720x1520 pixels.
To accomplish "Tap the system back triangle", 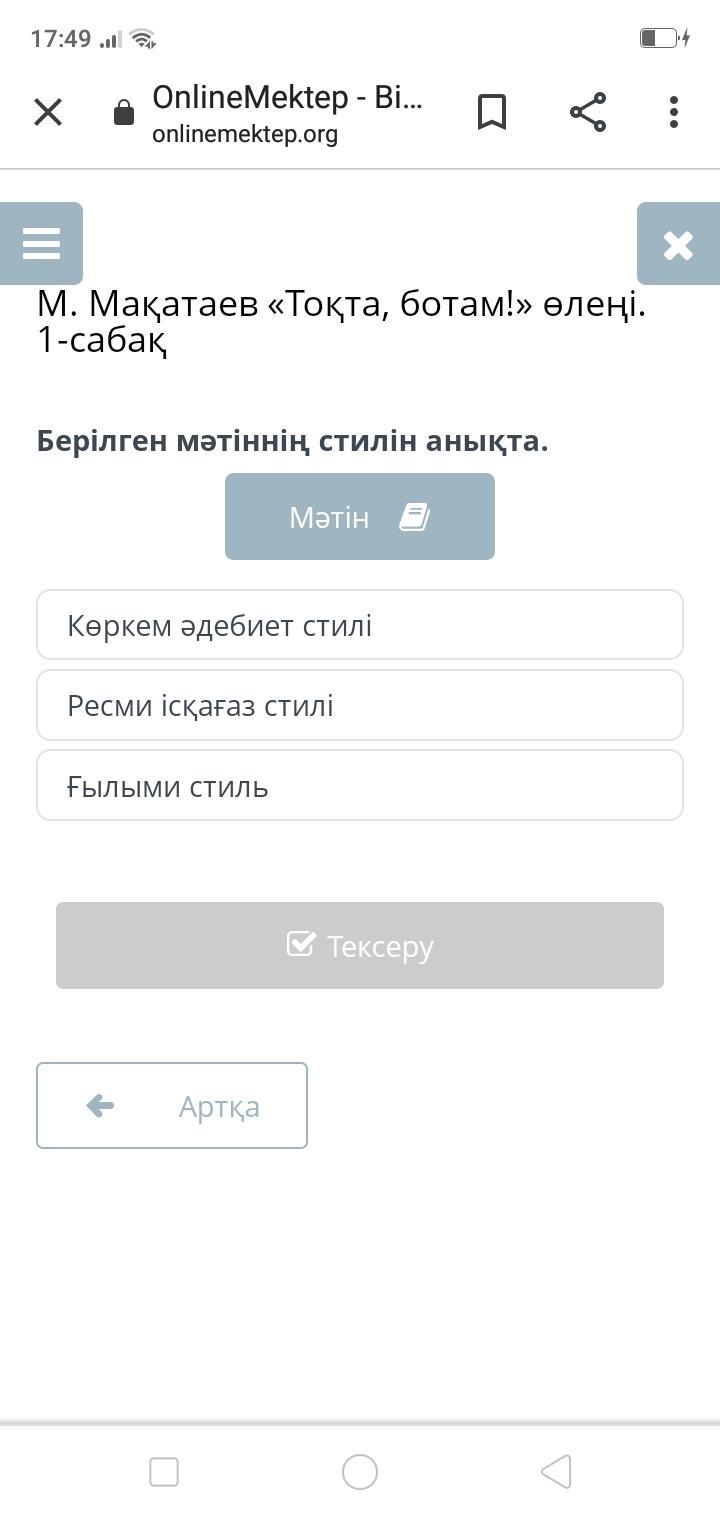I will (556, 1472).
